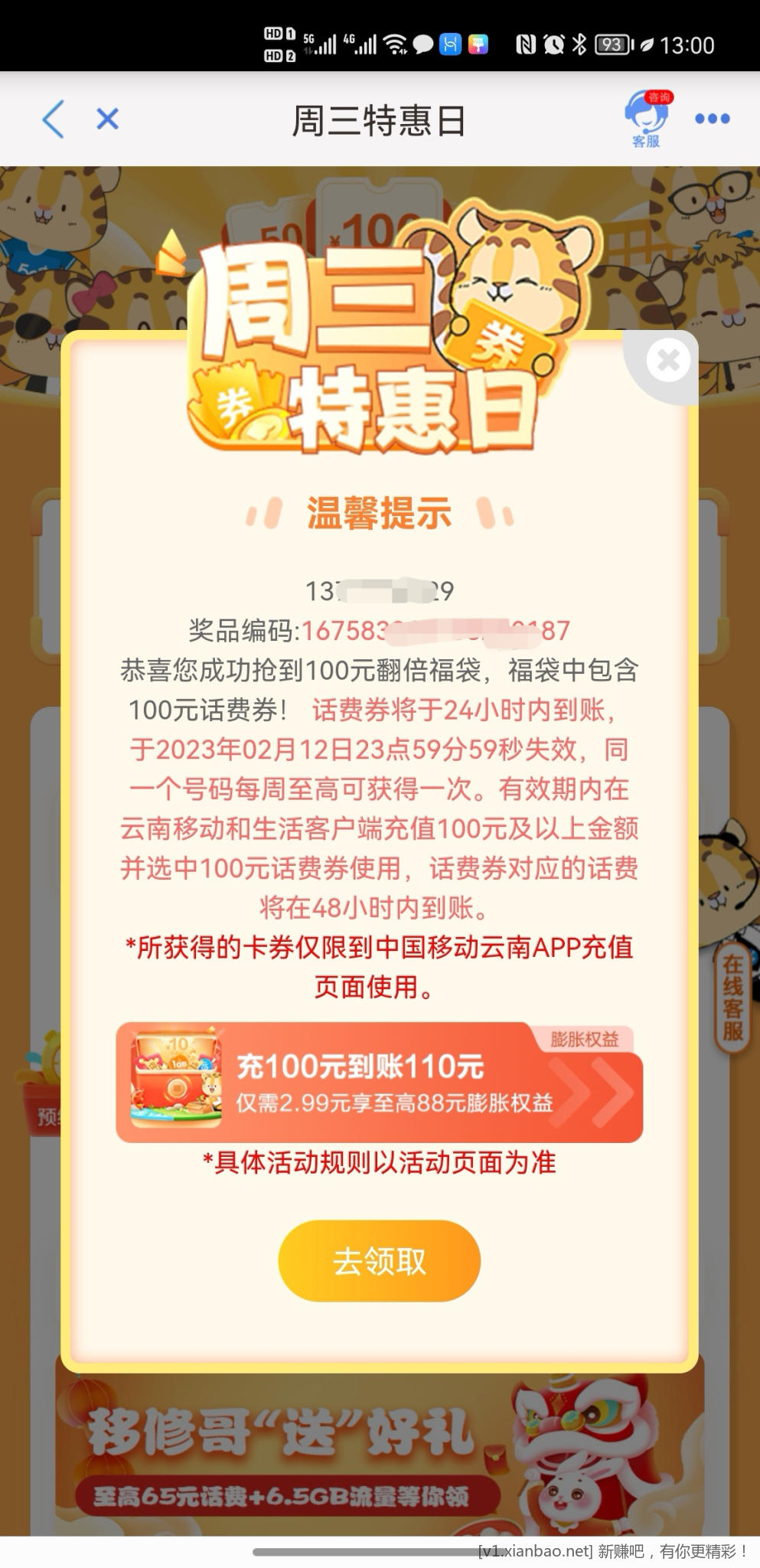
Task: Go back using the left arrow
Action: coord(53,119)
